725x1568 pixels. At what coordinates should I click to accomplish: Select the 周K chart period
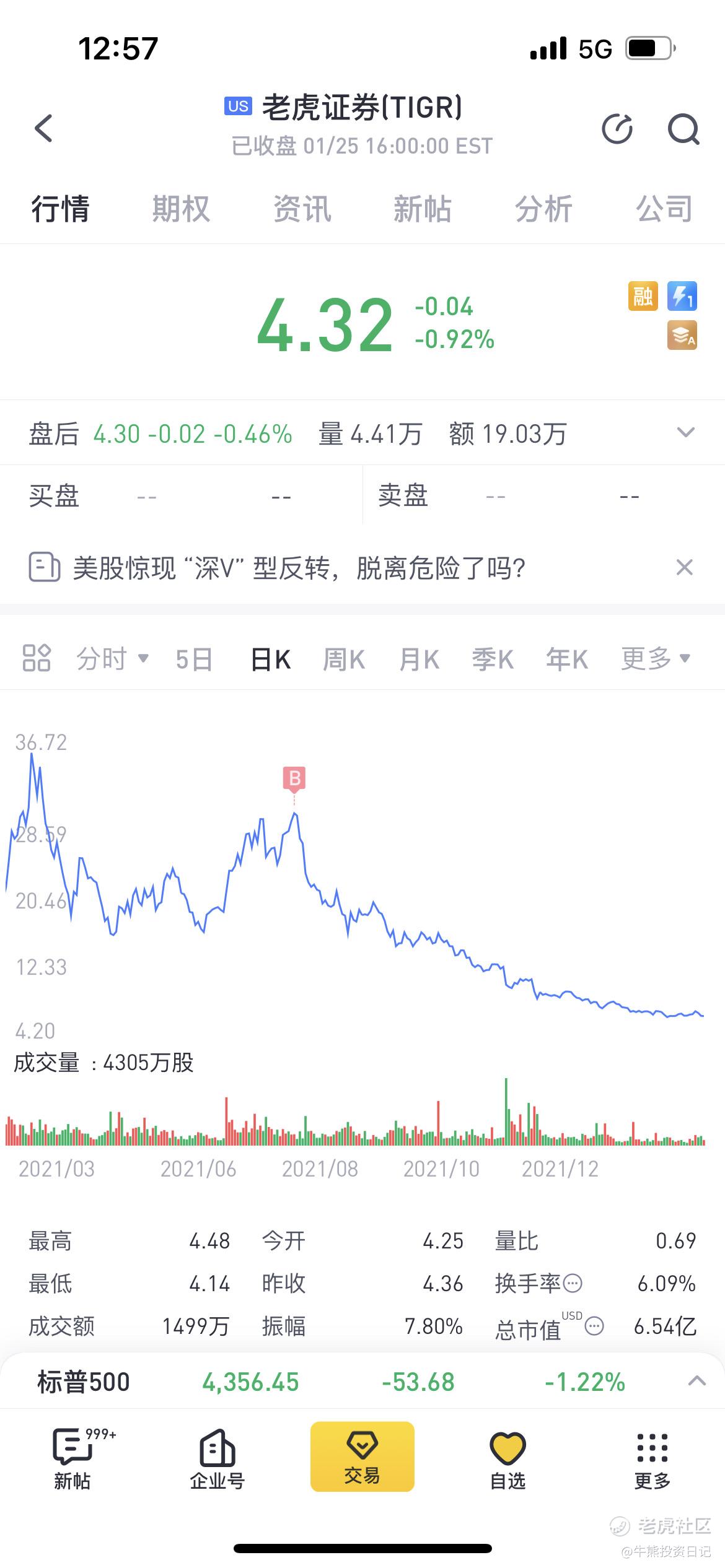(344, 660)
